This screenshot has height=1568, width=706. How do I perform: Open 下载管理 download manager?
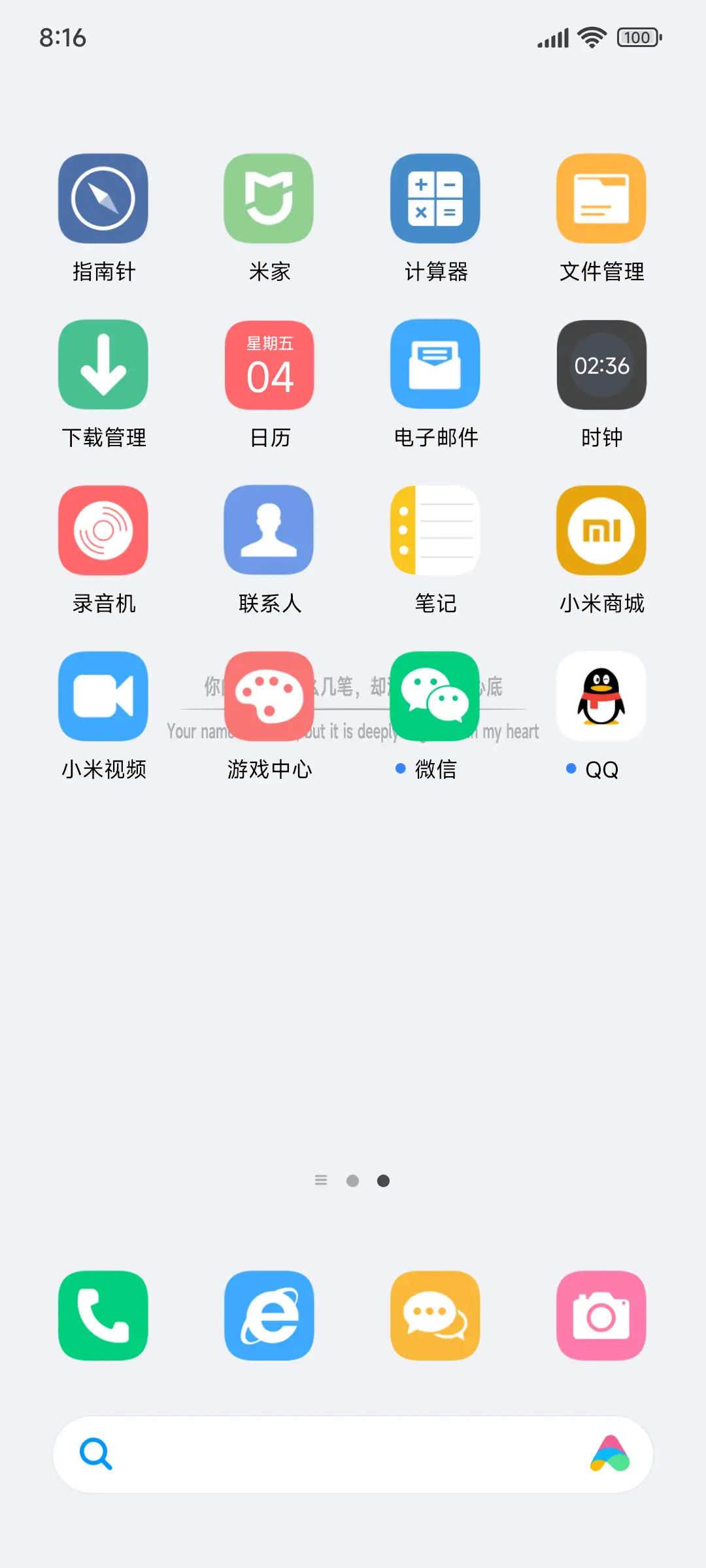click(x=103, y=365)
